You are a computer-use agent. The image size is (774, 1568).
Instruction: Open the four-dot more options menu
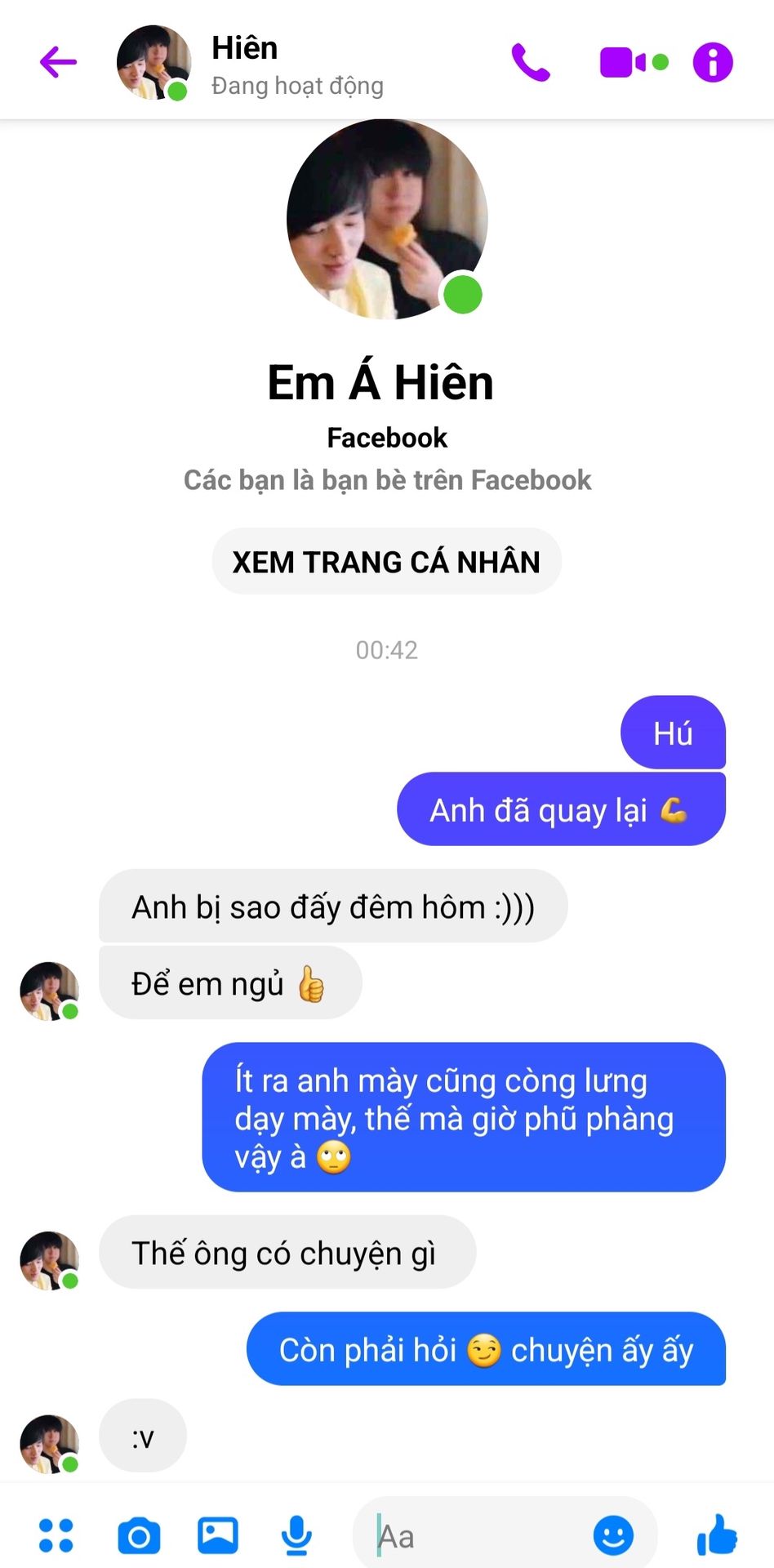pyautogui.click(x=56, y=1535)
